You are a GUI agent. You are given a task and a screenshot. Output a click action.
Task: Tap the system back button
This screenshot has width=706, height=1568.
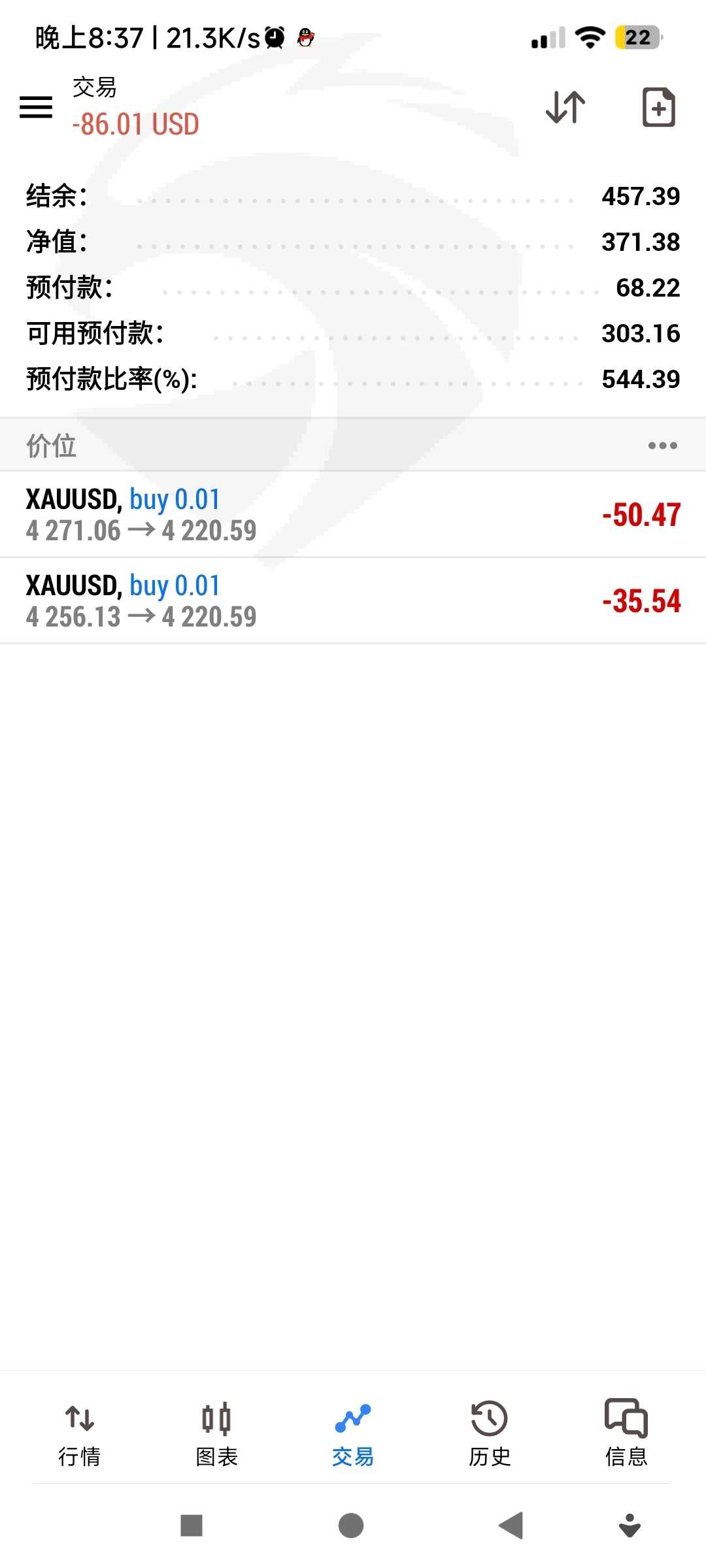(511, 1526)
